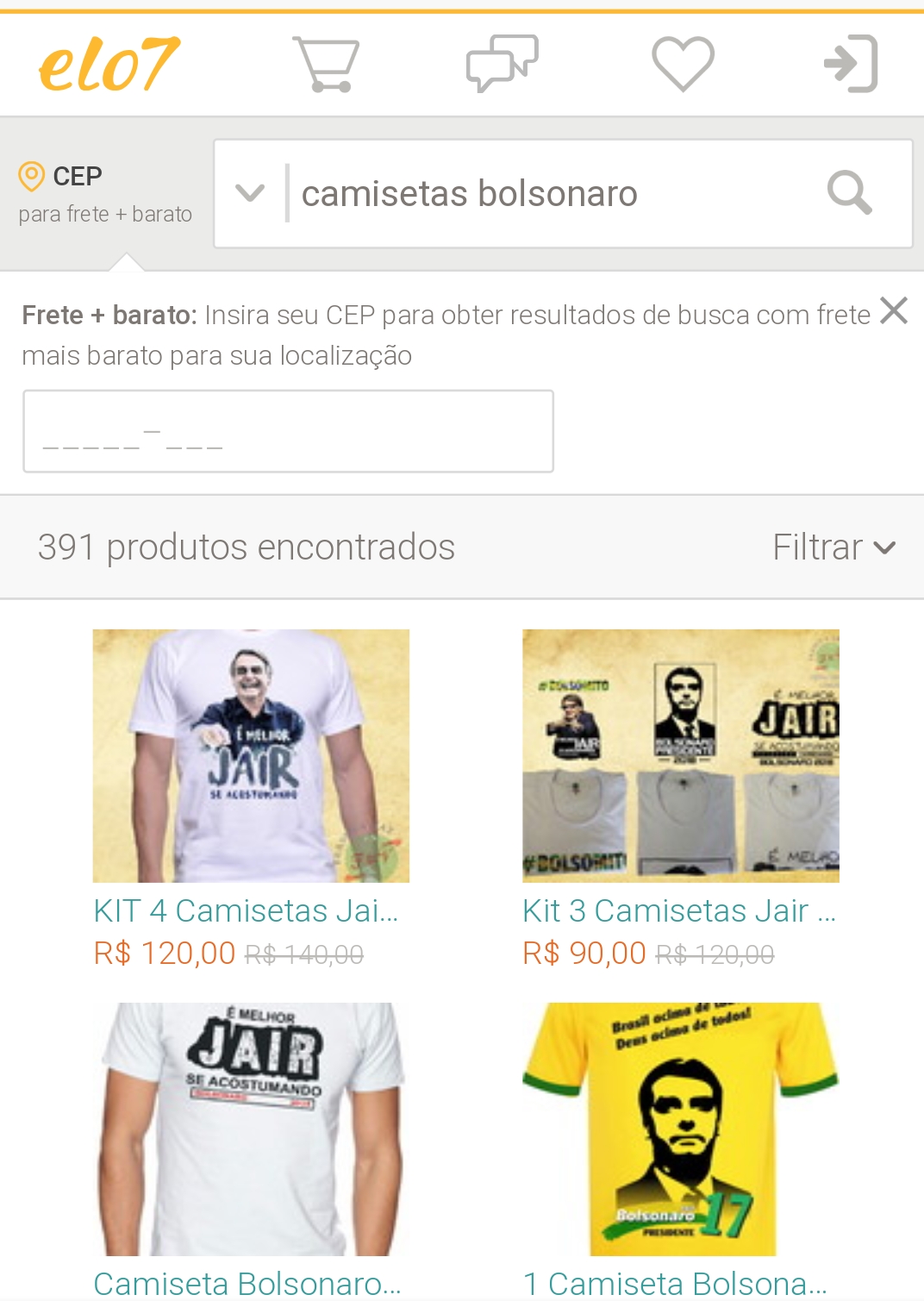
Task: Open favorites heart icon
Action: [683, 64]
